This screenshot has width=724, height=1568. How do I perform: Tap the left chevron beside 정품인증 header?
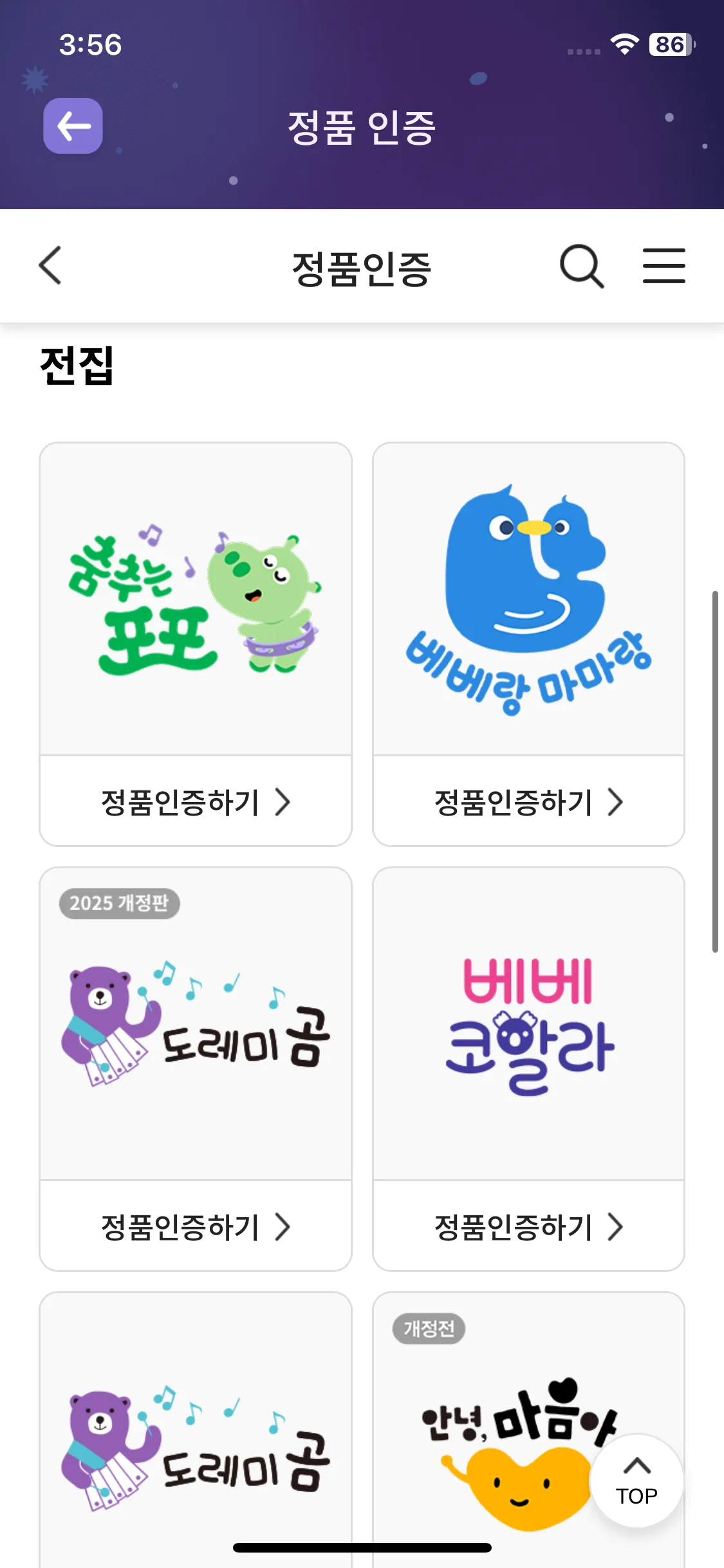click(x=50, y=266)
